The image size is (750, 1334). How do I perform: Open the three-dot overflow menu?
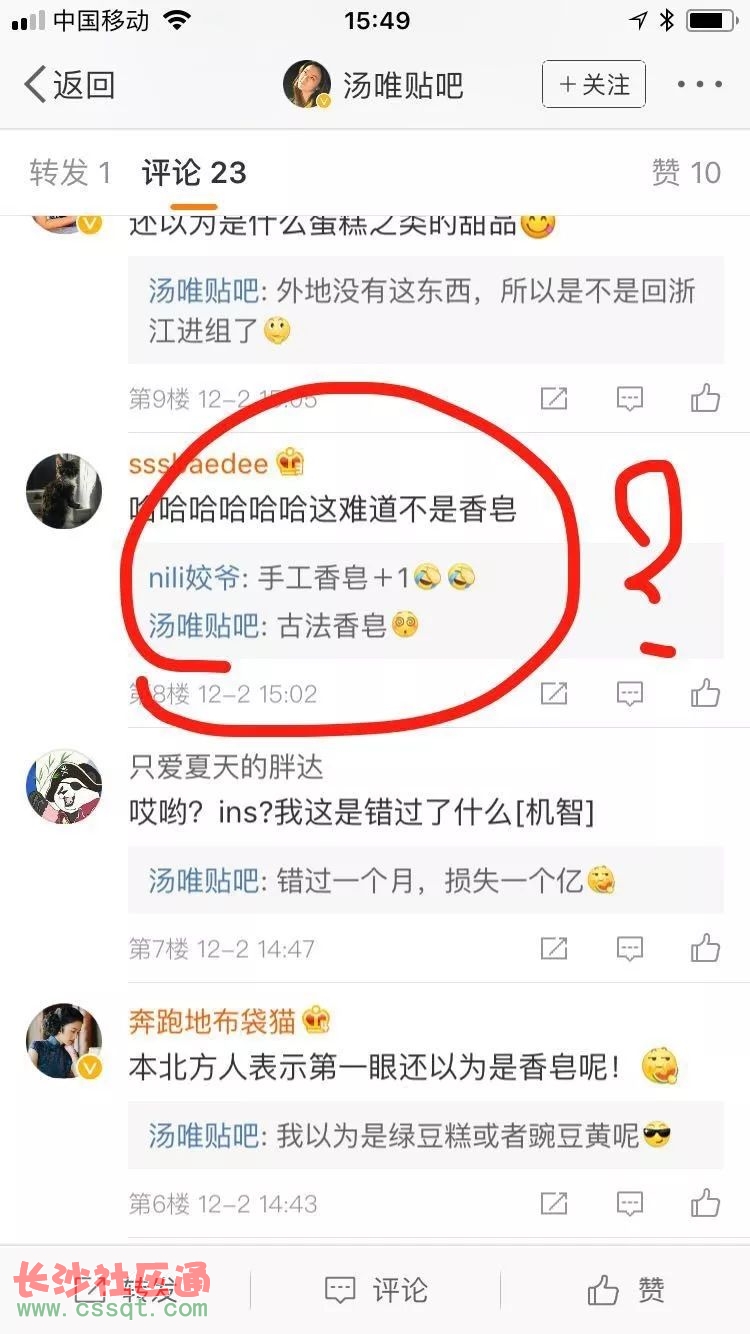coord(699,85)
